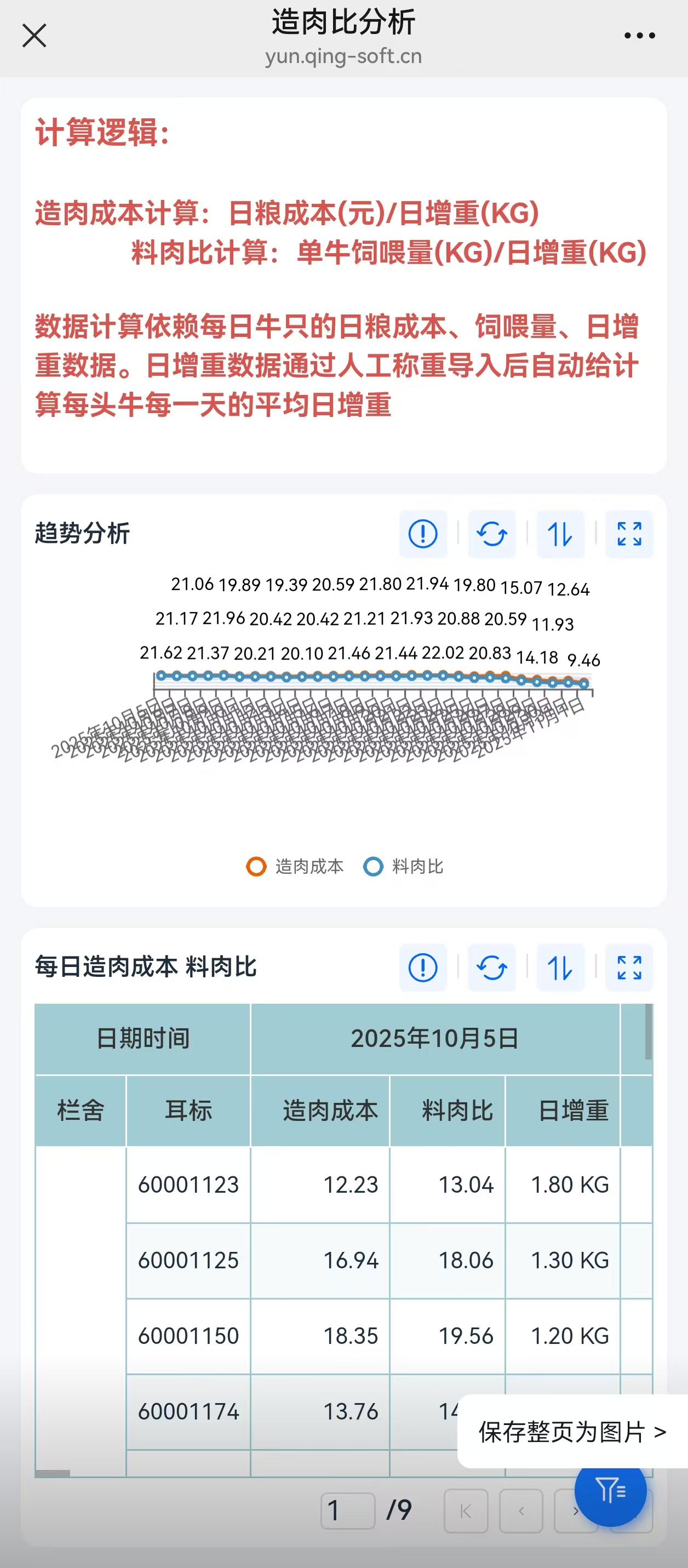Jump to the first table page
Screen dimensions: 688x1568
tap(466, 1510)
